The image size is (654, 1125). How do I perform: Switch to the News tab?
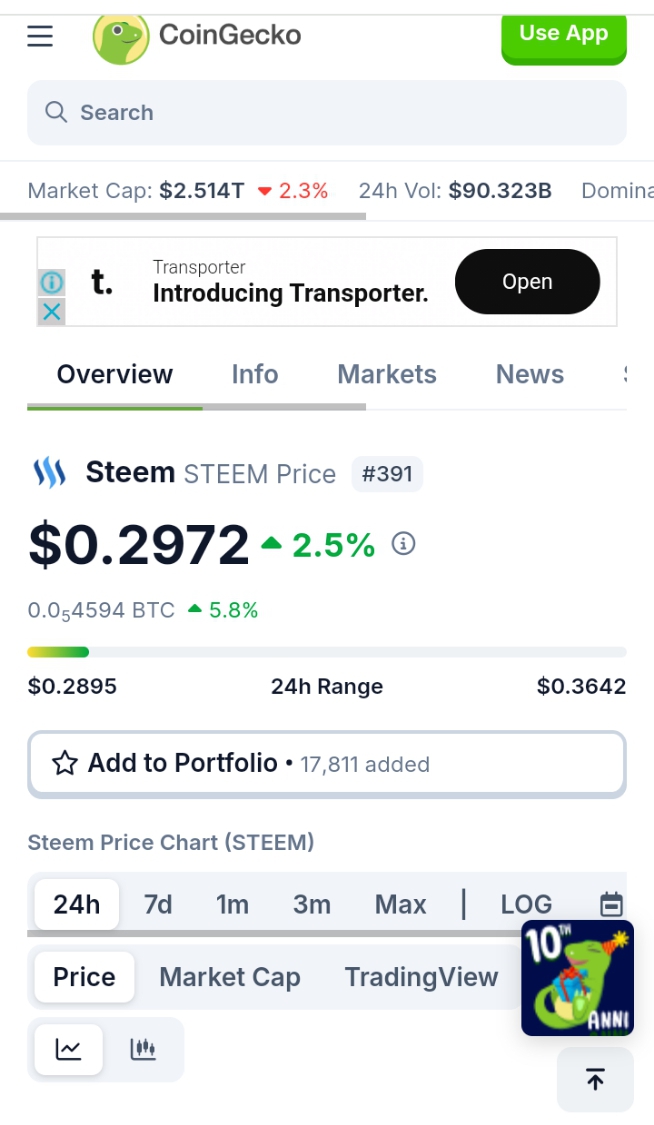click(529, 374)
